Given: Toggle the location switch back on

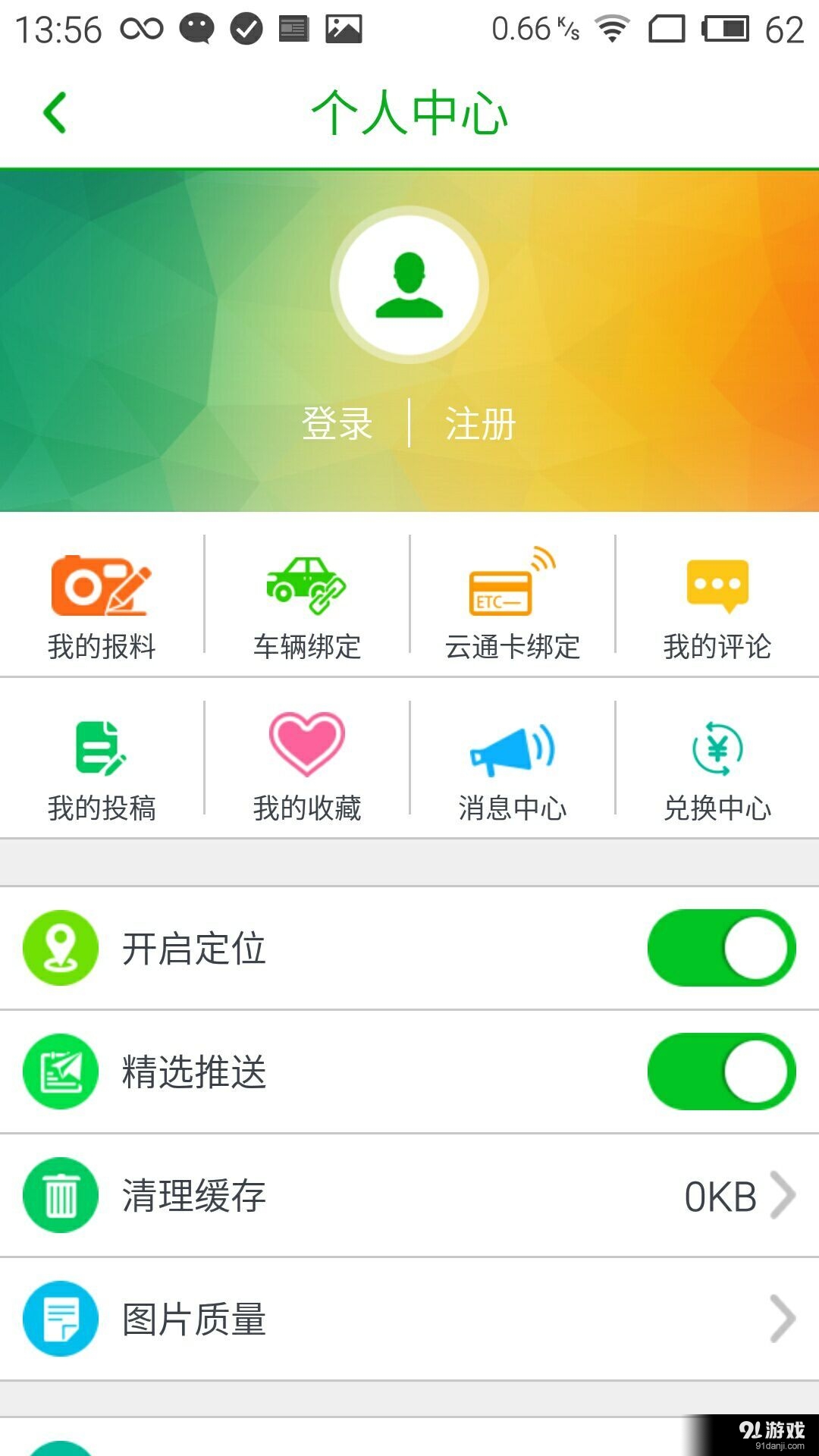Looking at the screenshot, I should click(719, 949).
